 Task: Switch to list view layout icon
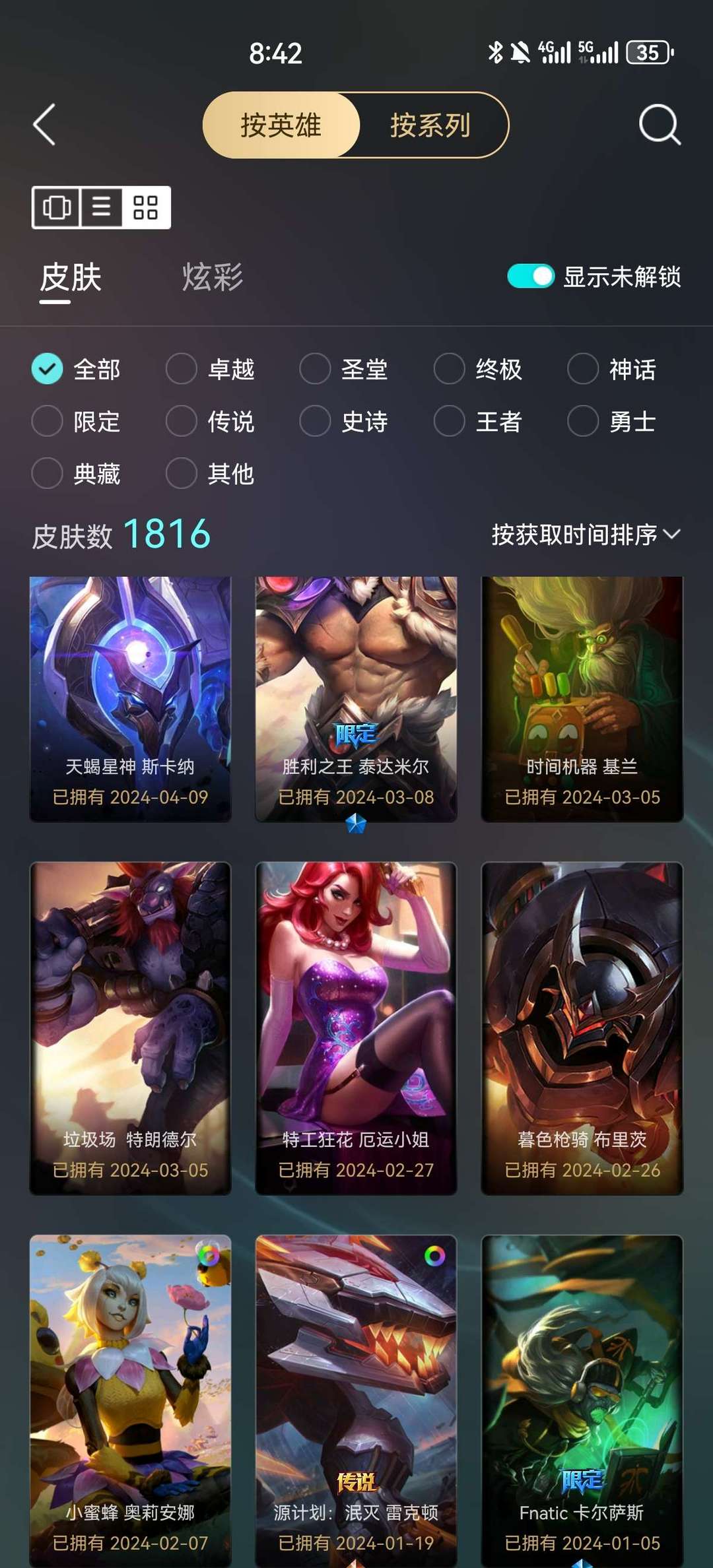click(101, 207)
